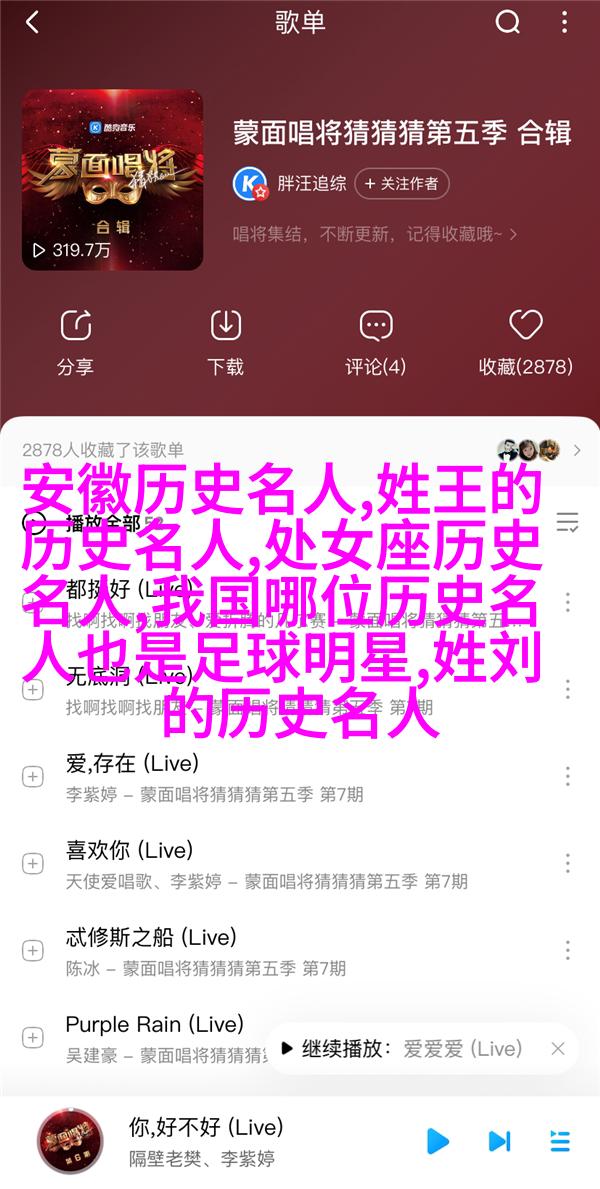The image size is (600, 1189).
Task: Play the song 爱,存在 (Live)
Action: click(x=250, y=777)
